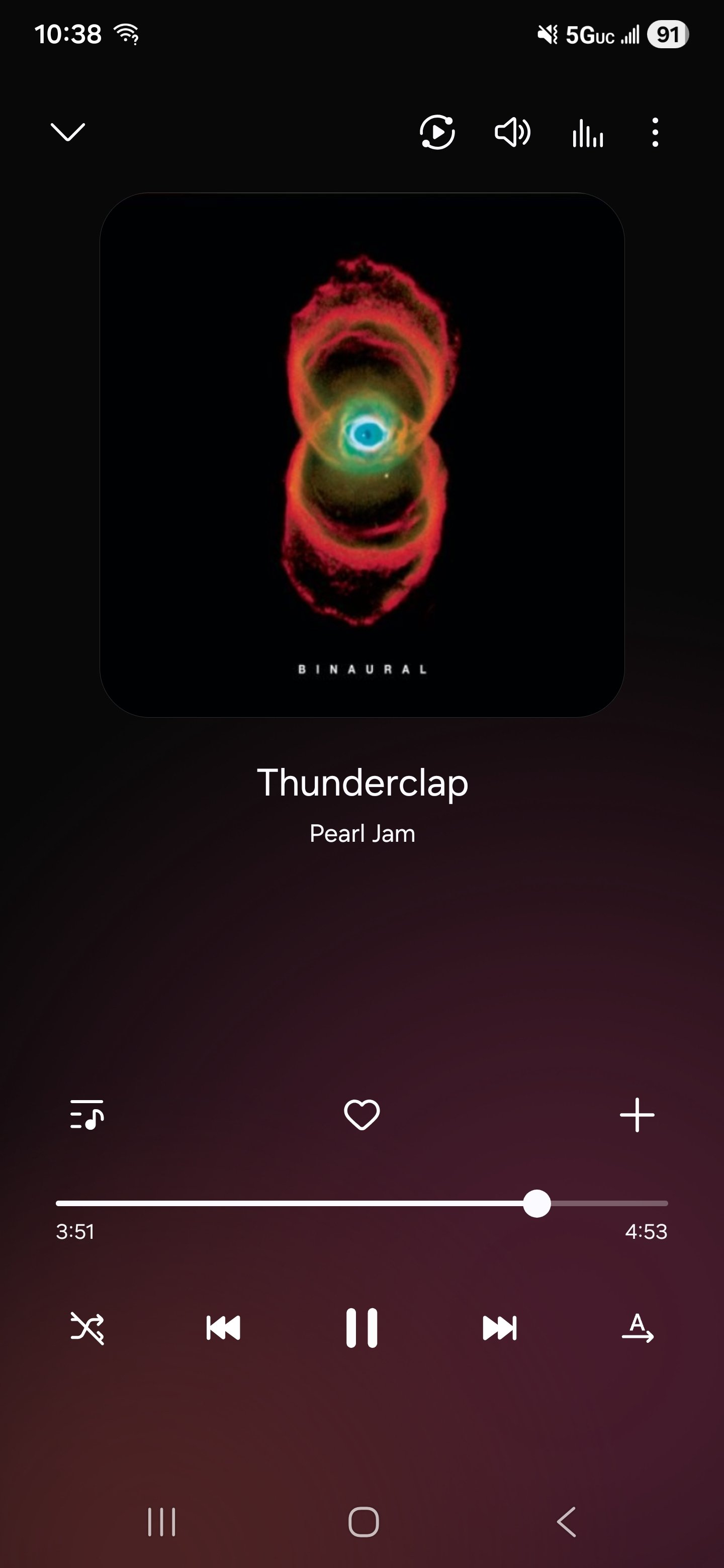Go to the home screen
This screenshot has width=724, height=1568.
click(364, 1522)
